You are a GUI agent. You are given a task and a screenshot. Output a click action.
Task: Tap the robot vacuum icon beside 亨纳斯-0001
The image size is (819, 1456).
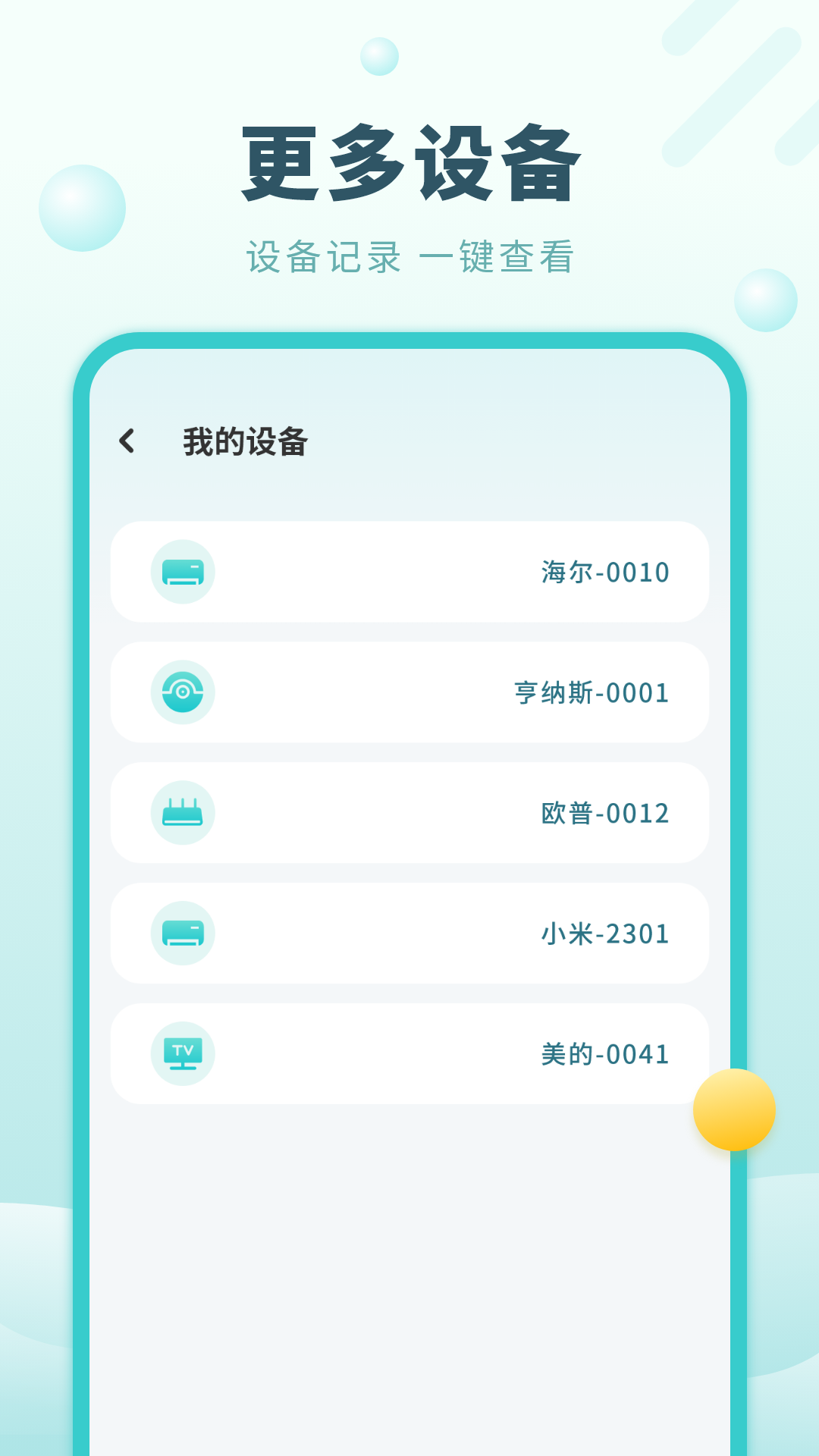tap(184, 692)
